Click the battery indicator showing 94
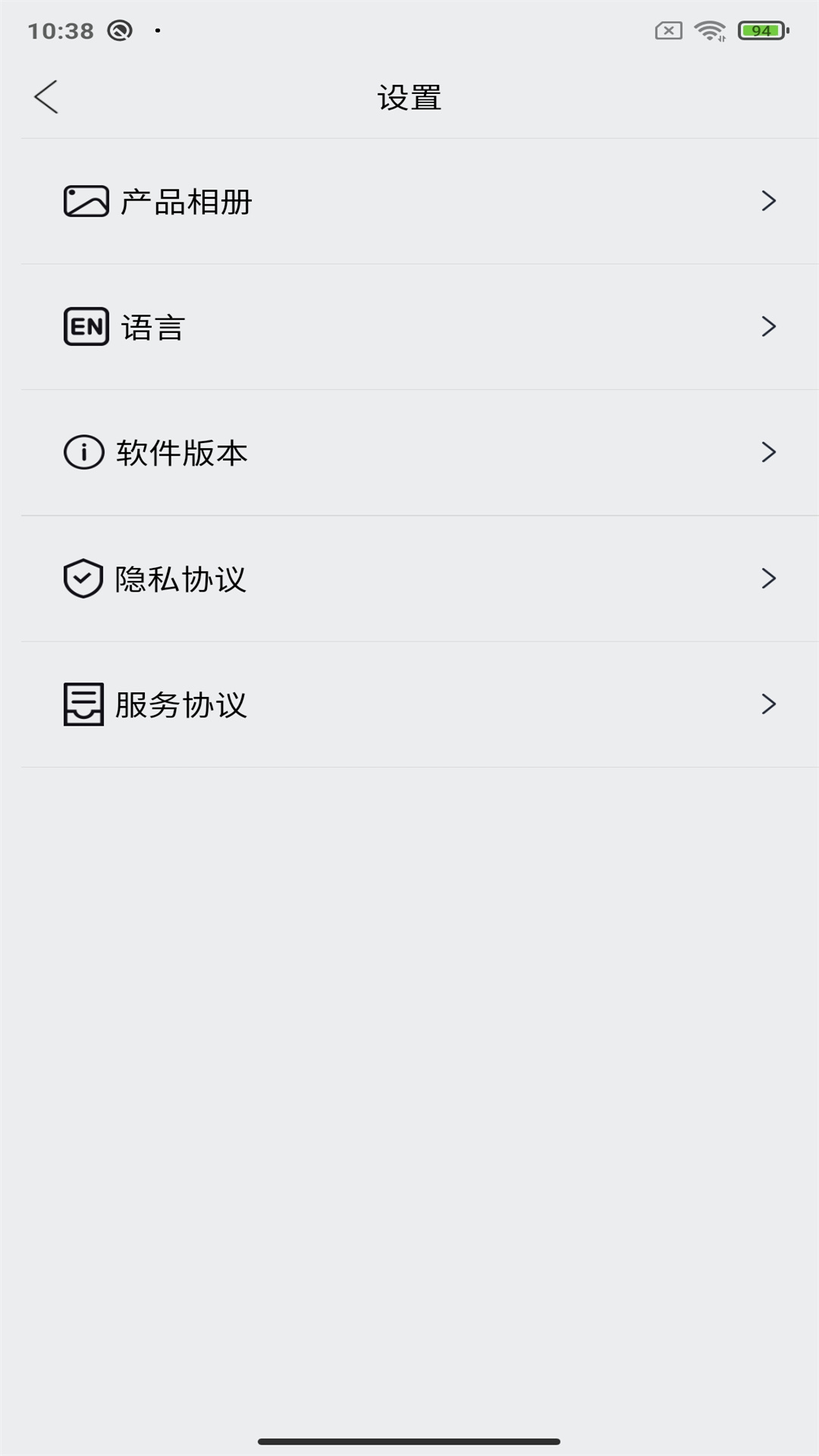819x1456 pixels. [761, 31]
